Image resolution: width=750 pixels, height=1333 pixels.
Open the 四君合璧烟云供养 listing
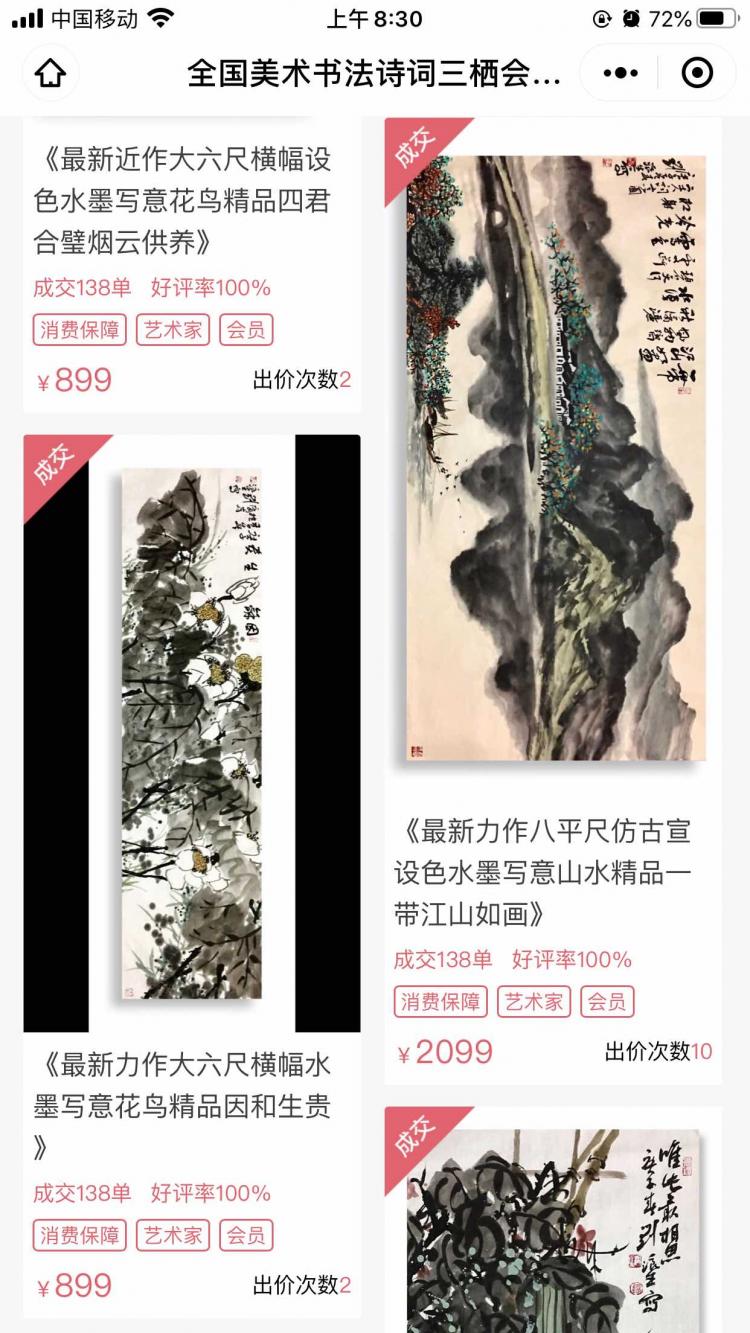click(x=192, y=264)
